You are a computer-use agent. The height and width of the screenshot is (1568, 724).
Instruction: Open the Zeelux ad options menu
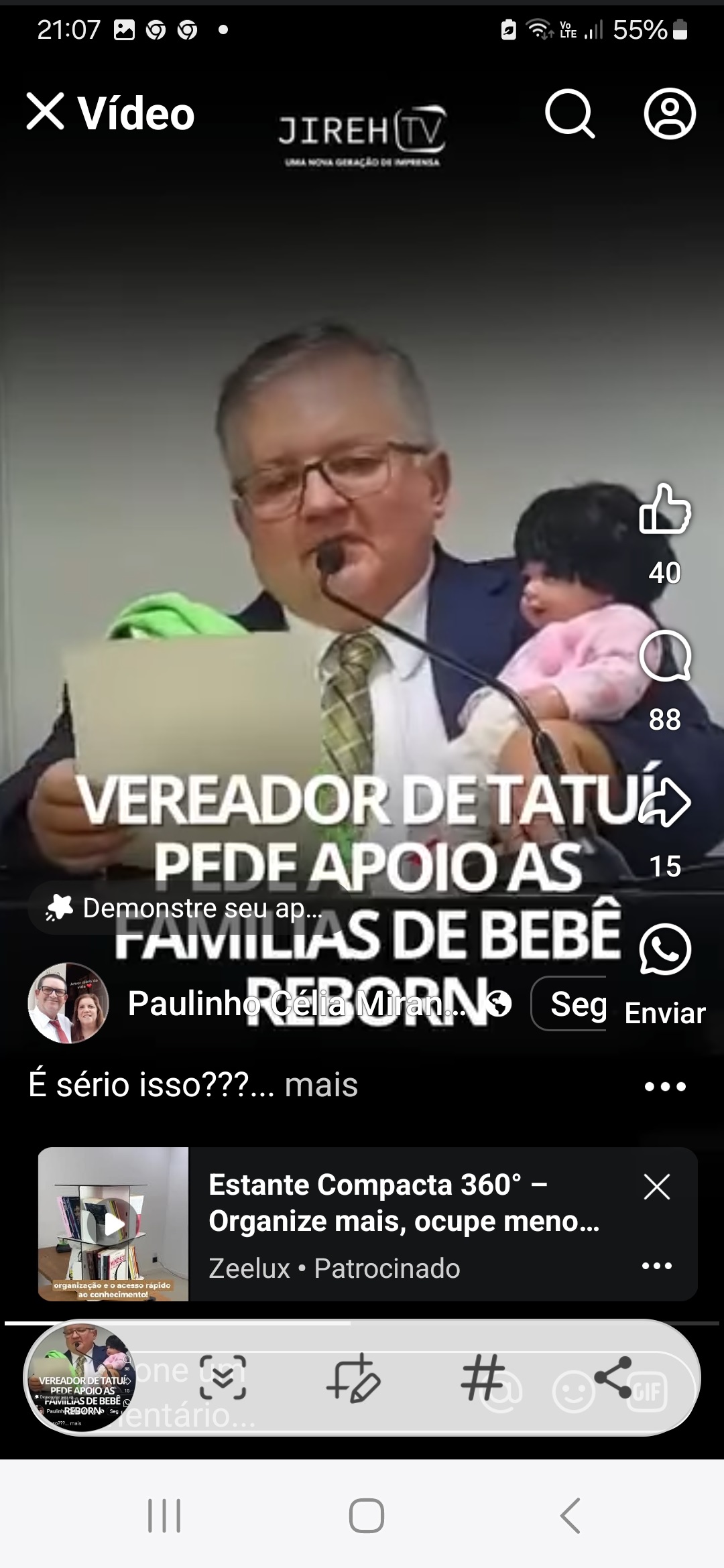point(656,1266)
